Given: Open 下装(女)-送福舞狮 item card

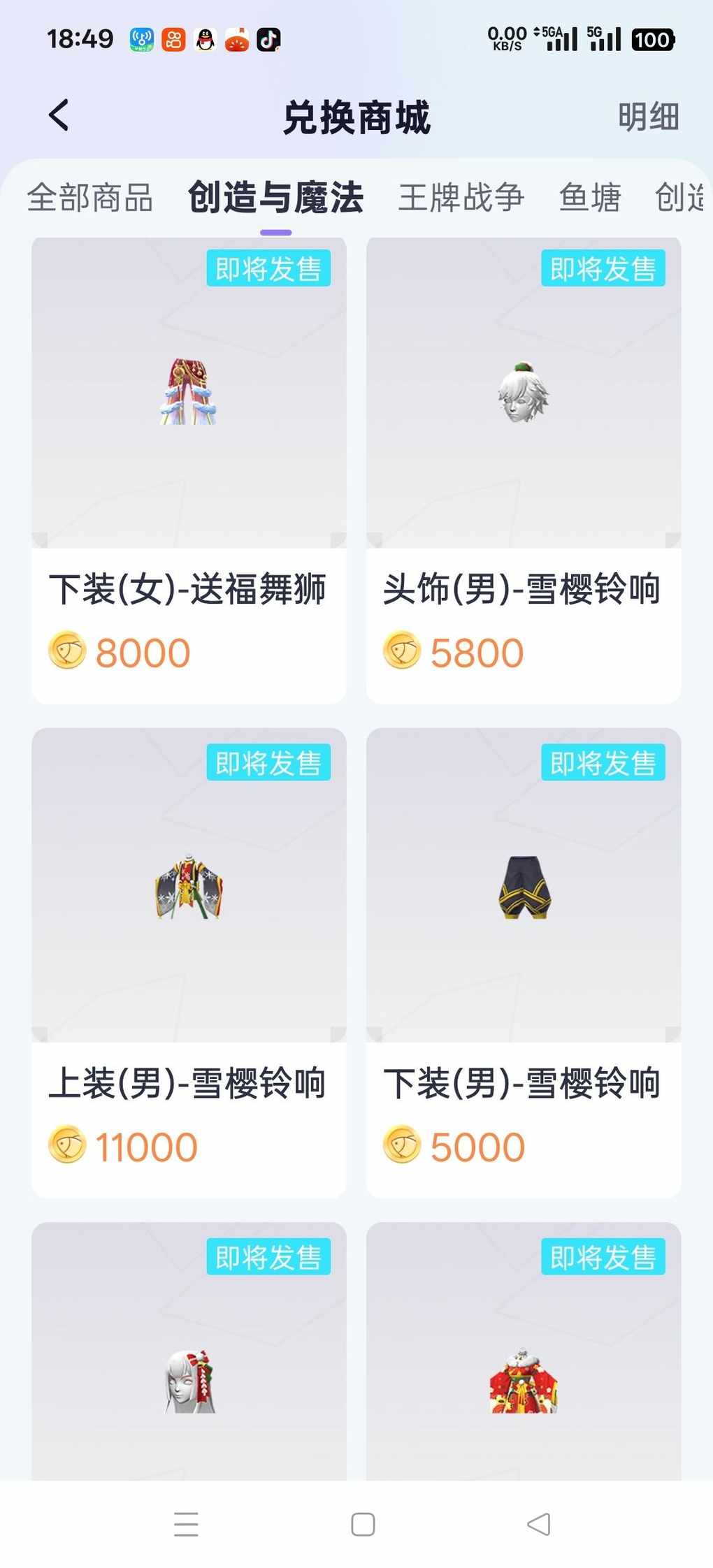Looking at the screenshot, I should click(x=189, y=470).
